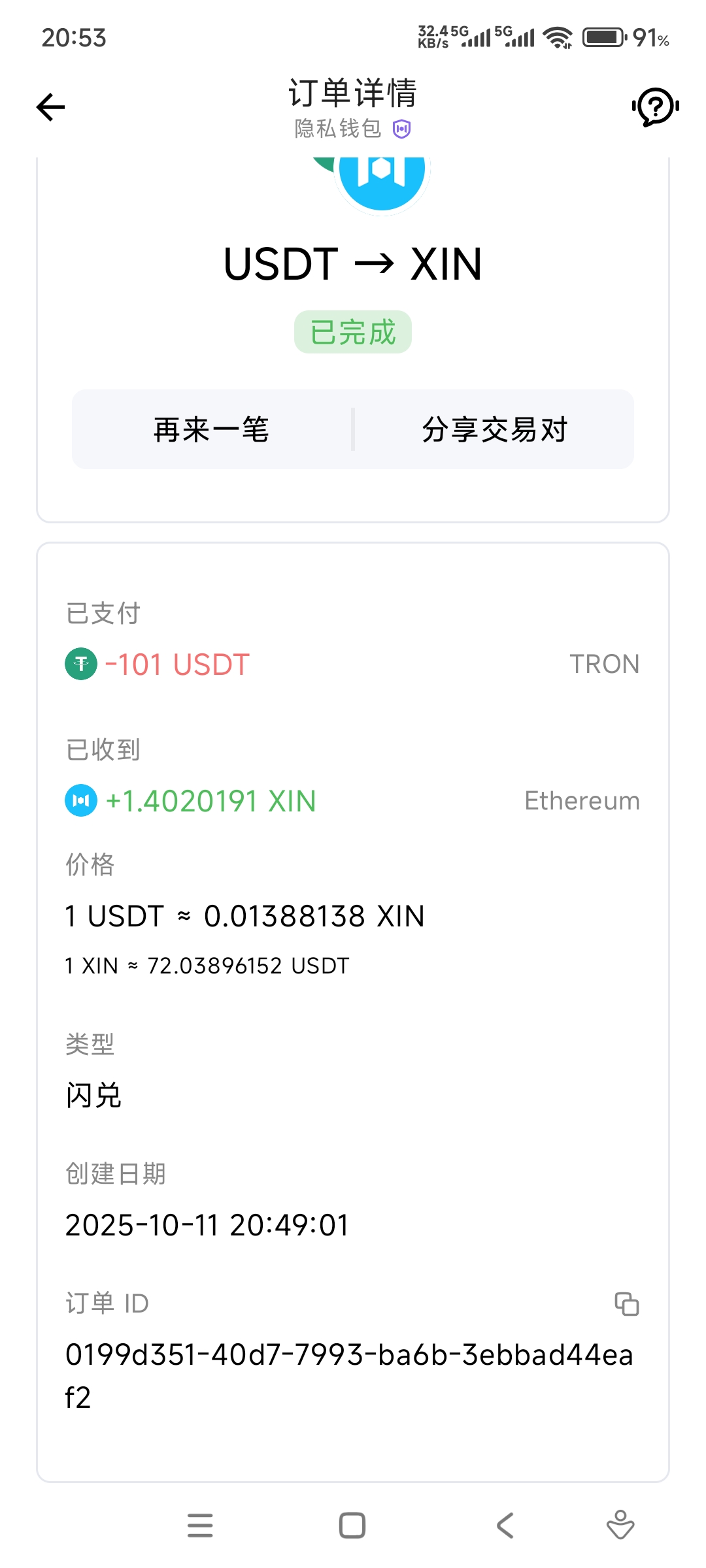706x1568 pixels.
Task: Copy the order ID
Action: (x=626, y=1304)
